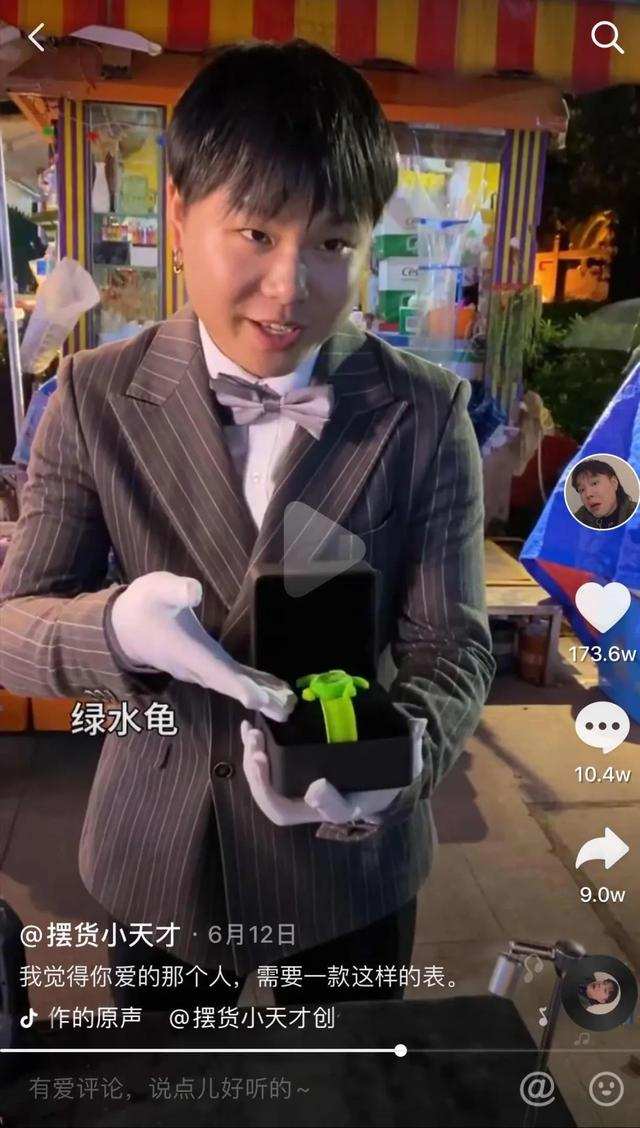Open the emoji picker smiley
Screen dimensions: 640x1128
pyautogui.click(x=605, y=1088)
